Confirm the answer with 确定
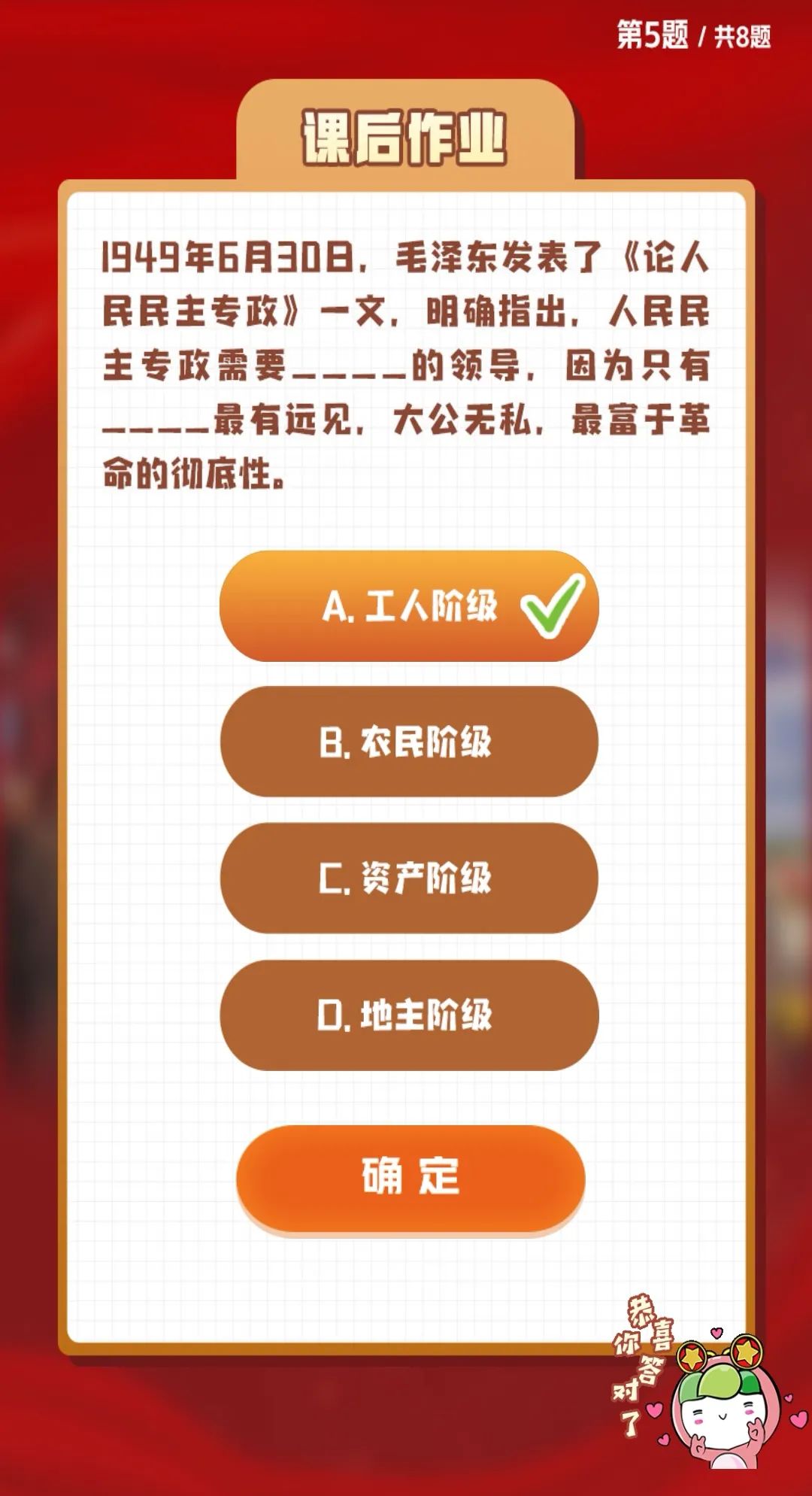The width and height of the screenshot is (812, 1496). 411,1177
